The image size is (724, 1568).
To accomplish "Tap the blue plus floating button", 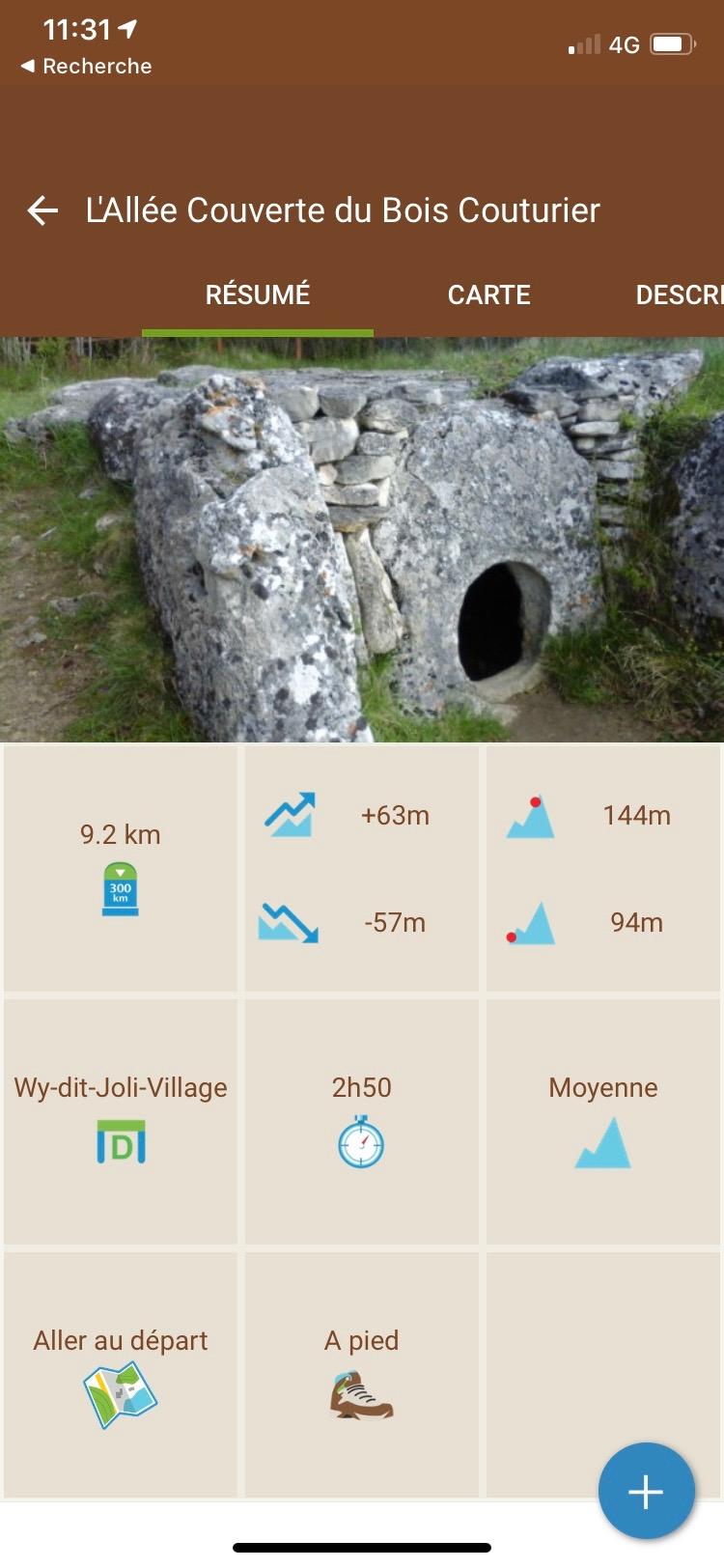I will click(x=646, y=1491).
